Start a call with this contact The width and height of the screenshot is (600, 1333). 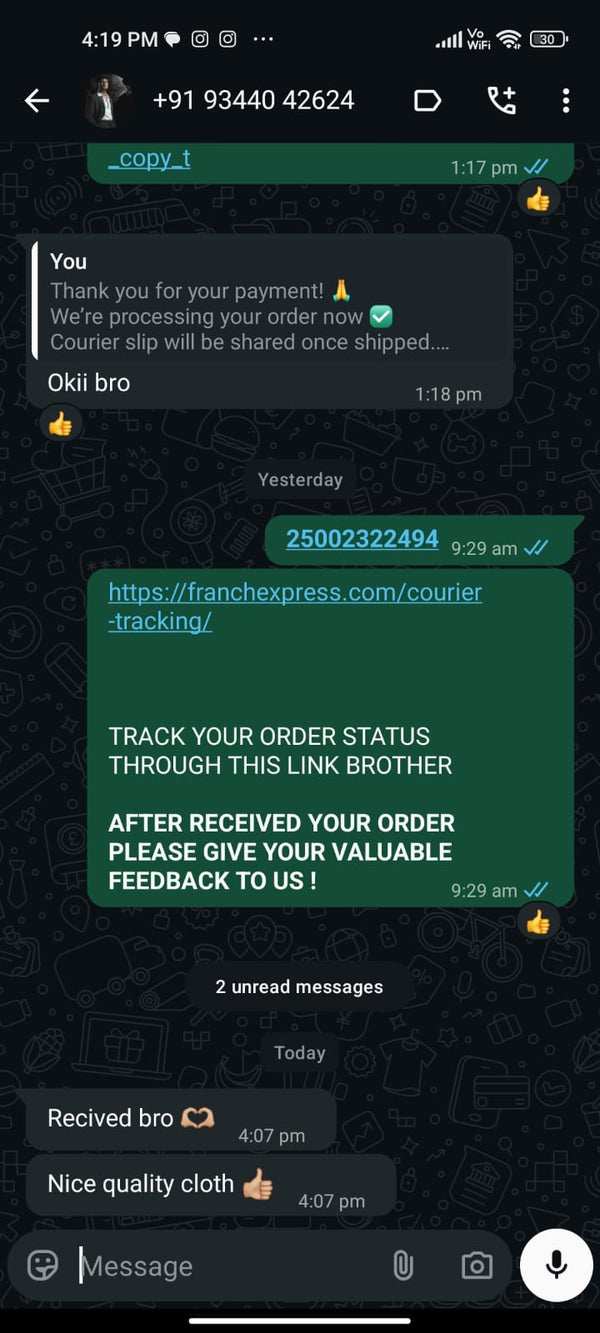coord(501,100)
